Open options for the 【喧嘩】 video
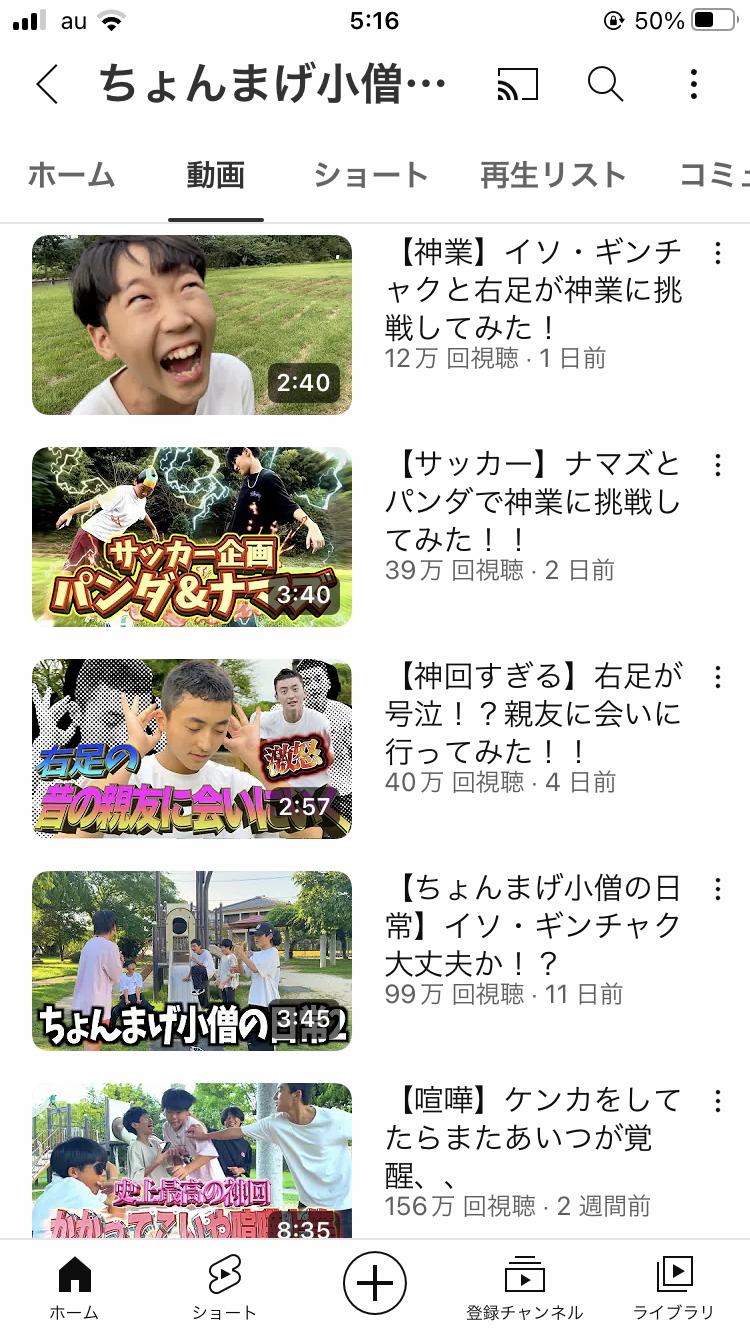The height and width of the screenshot is (1334, 750). tap(717, 1101)
